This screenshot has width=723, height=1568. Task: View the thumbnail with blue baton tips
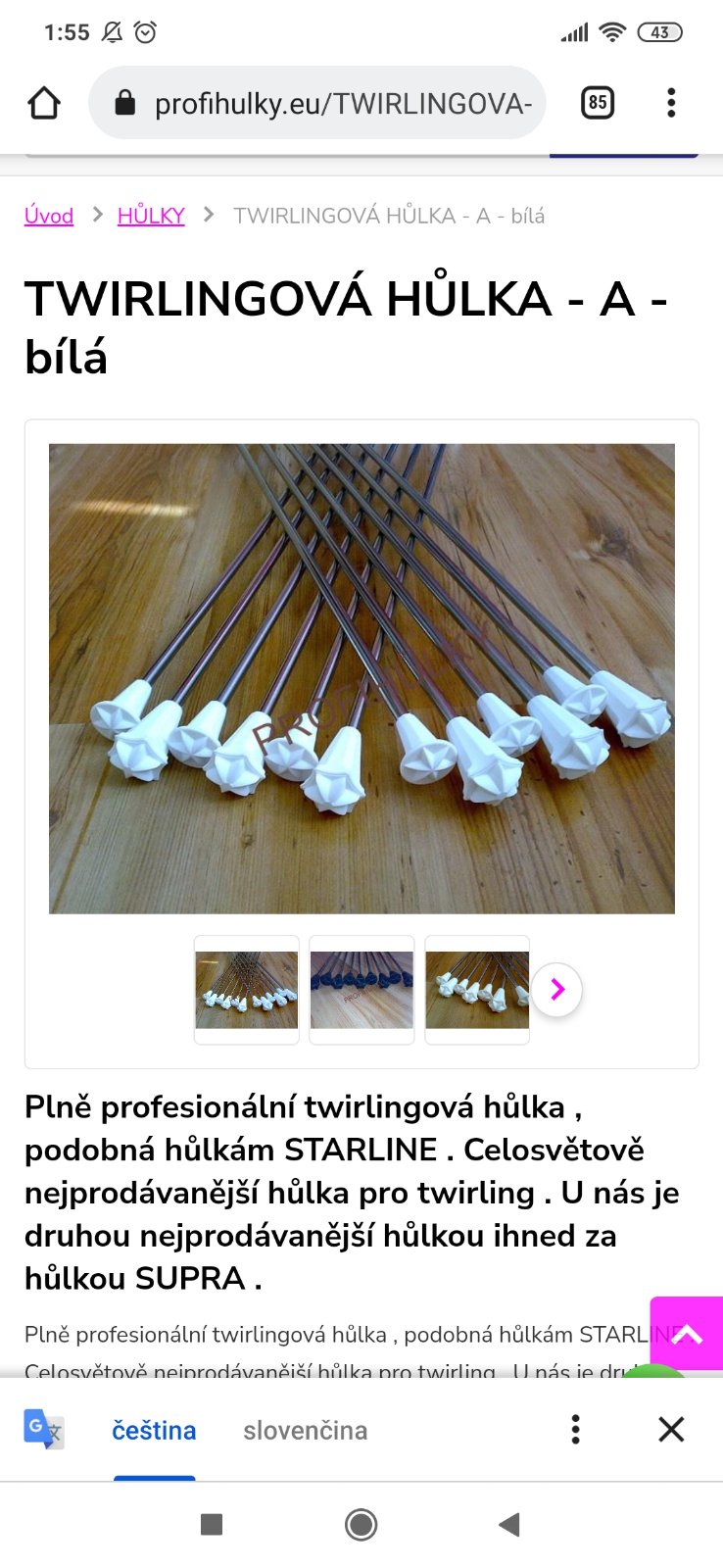point(361,990)
